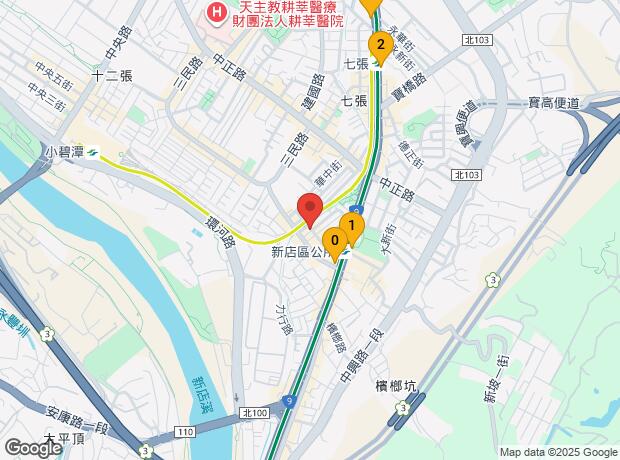Open the 天主教耕莘醫院 hospital place icon
620x460 pixels.
click(213, 13)
